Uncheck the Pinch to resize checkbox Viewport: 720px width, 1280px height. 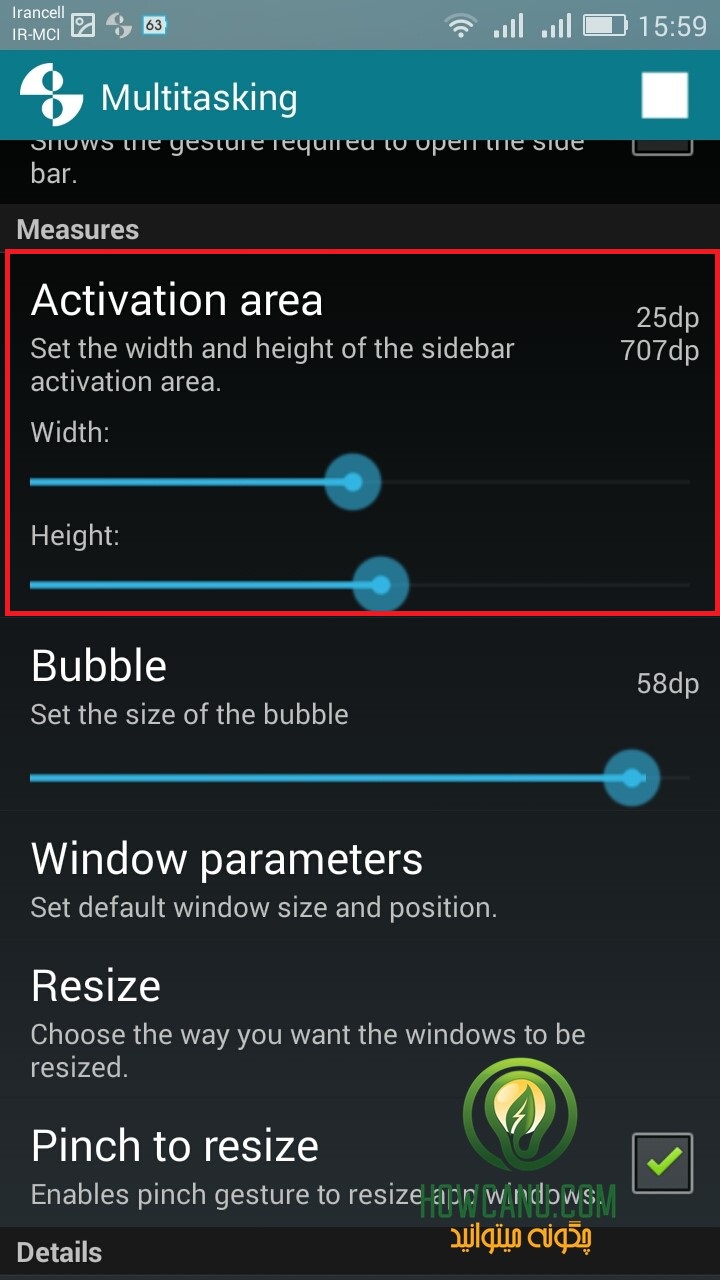tap(662, 1163)
